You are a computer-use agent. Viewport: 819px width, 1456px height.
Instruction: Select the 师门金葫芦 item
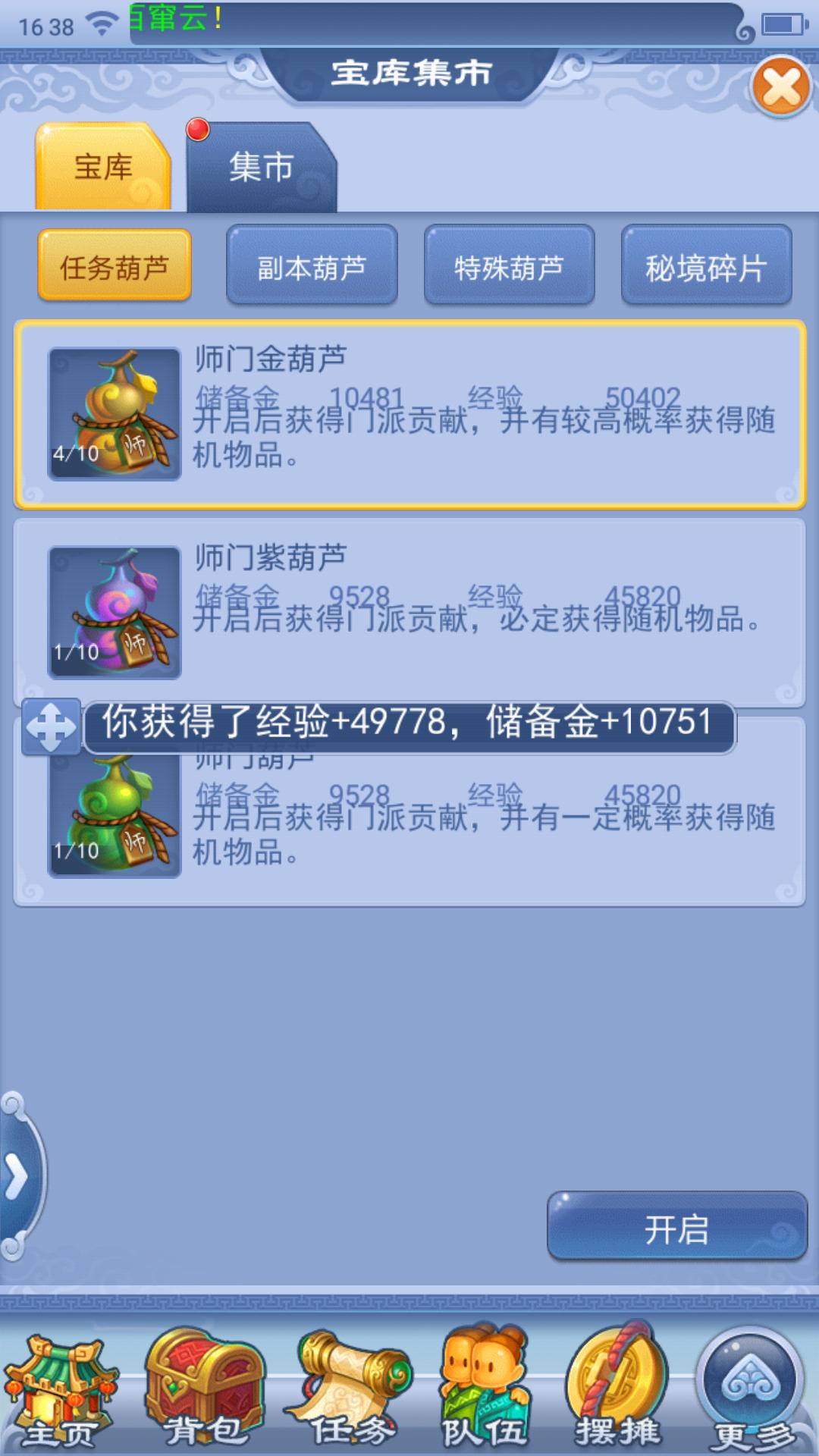(409, 414)
